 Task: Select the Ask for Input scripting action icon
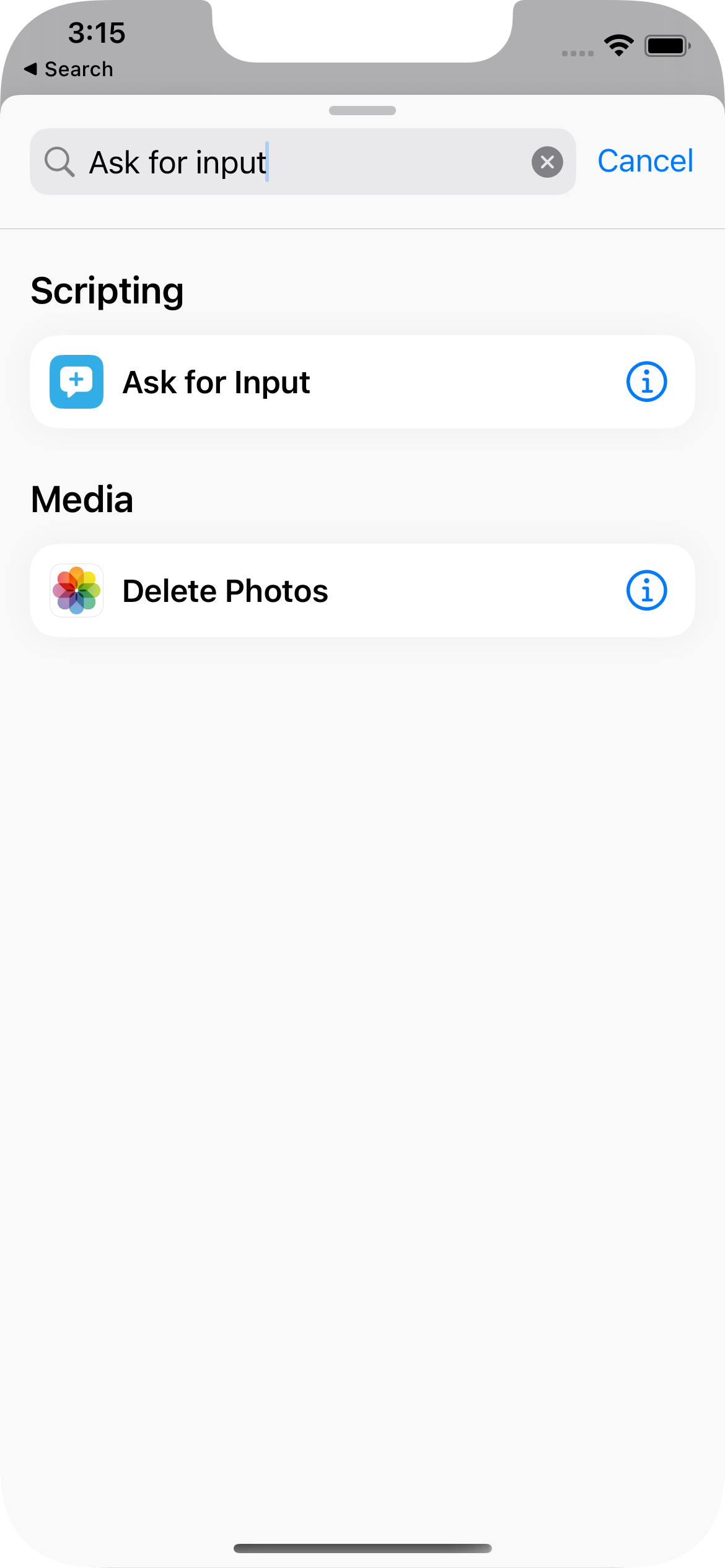pos(76,381)
